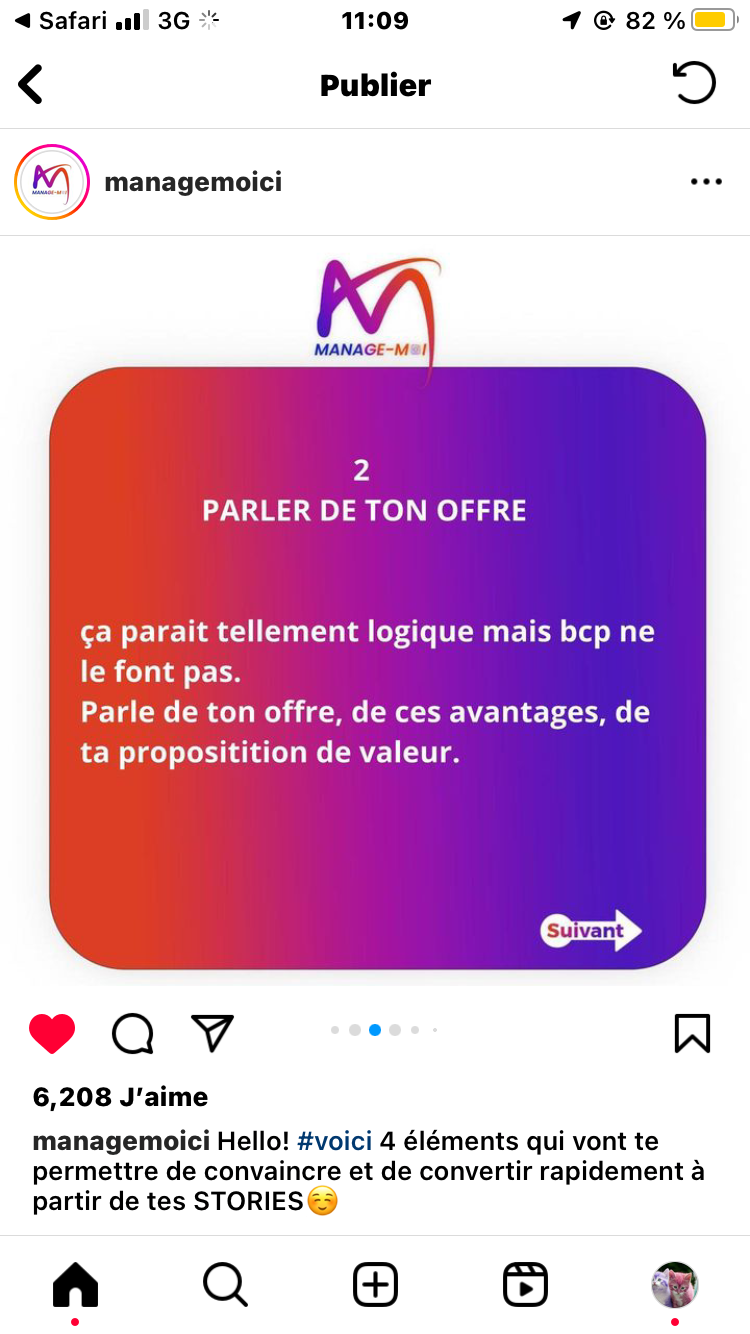Switch to the Reels tab
750x1334 pixels.
525,1284
